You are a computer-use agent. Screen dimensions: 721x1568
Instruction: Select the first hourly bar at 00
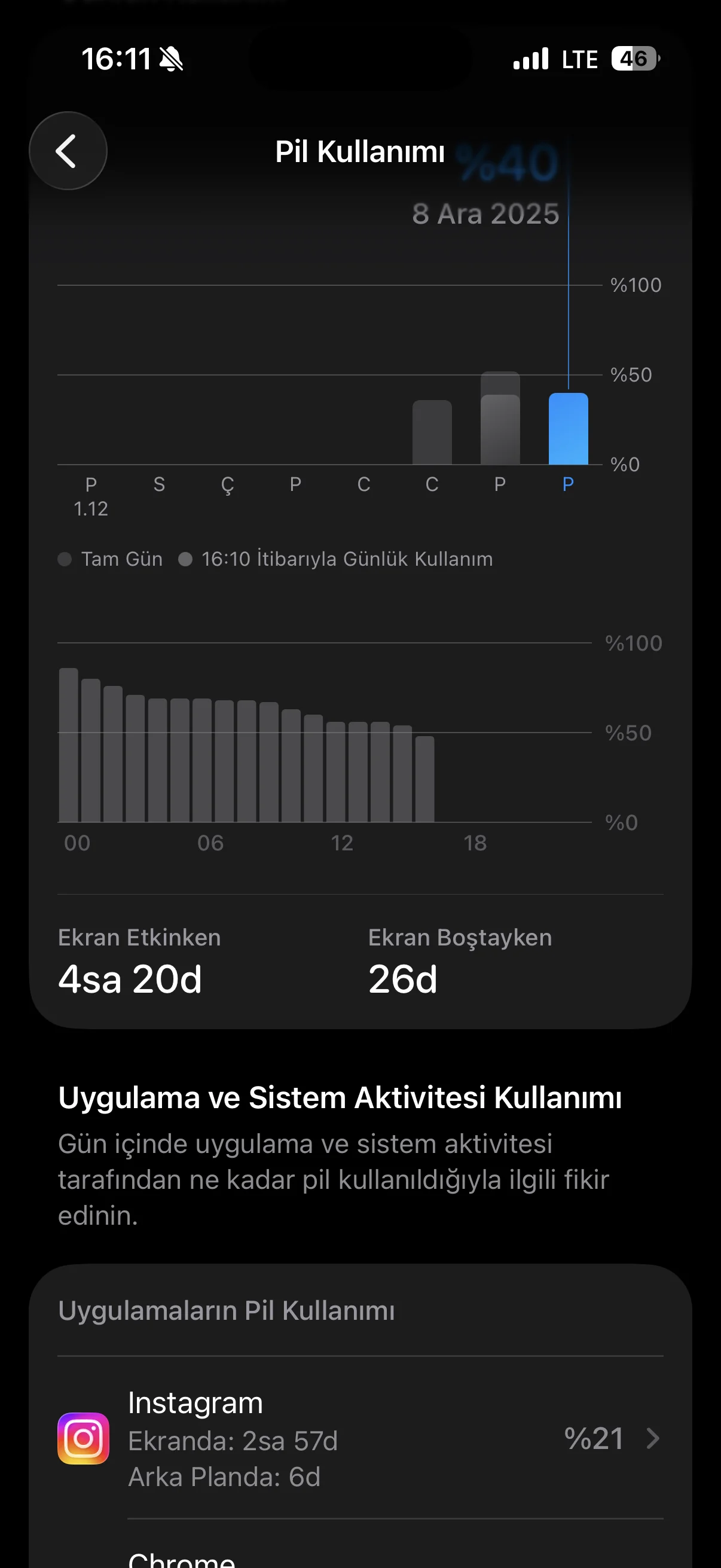click(69, 745)
